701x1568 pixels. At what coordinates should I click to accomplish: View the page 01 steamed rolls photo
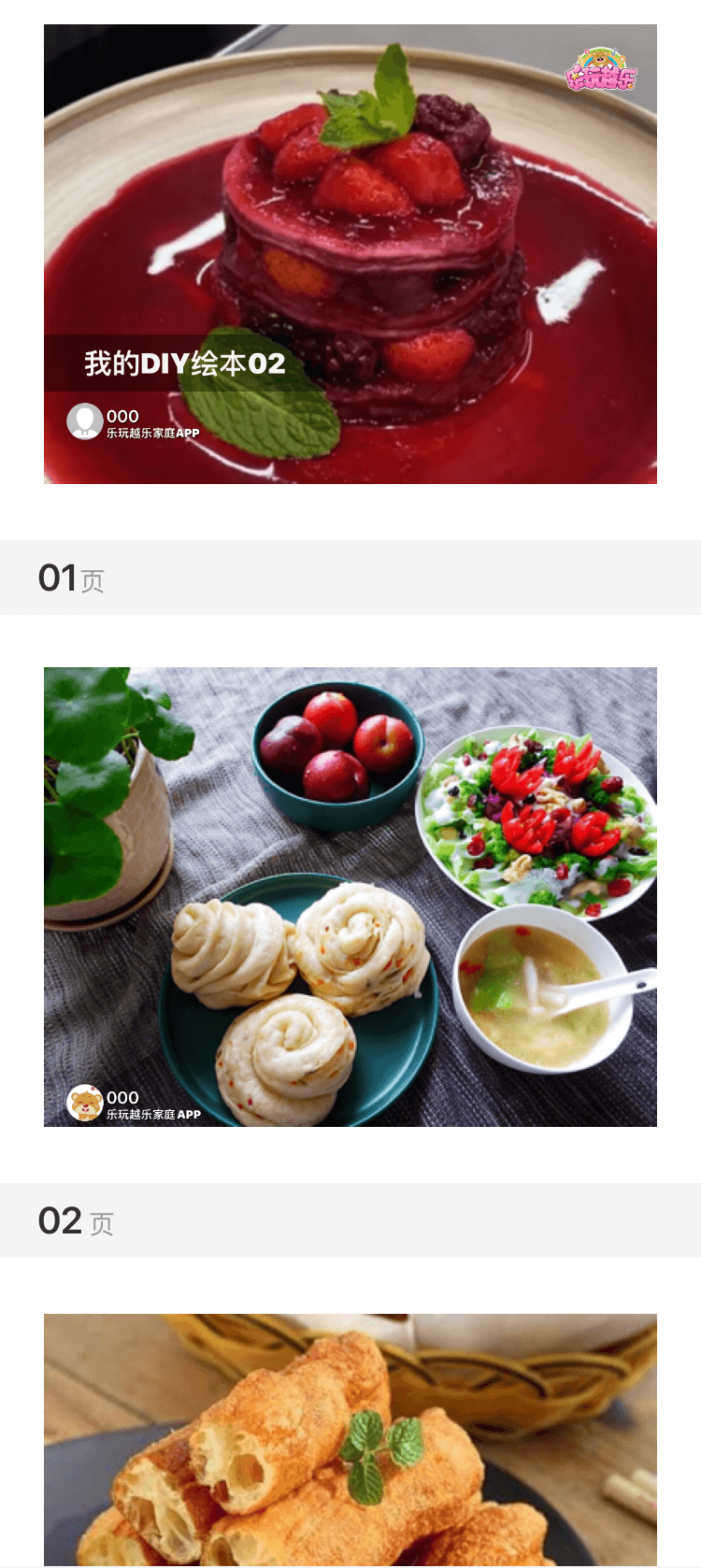(x=350, y=896)
